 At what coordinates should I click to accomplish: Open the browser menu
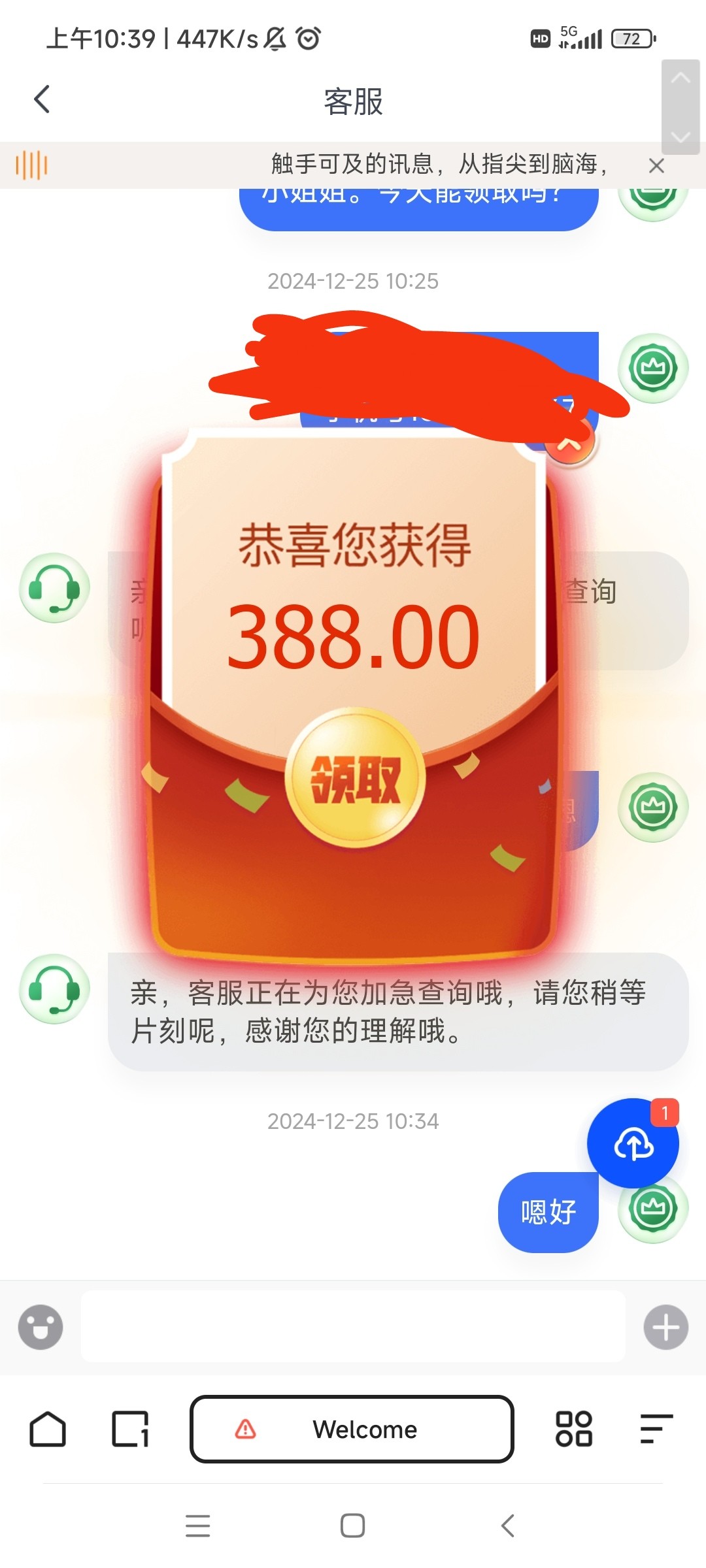656,1429
